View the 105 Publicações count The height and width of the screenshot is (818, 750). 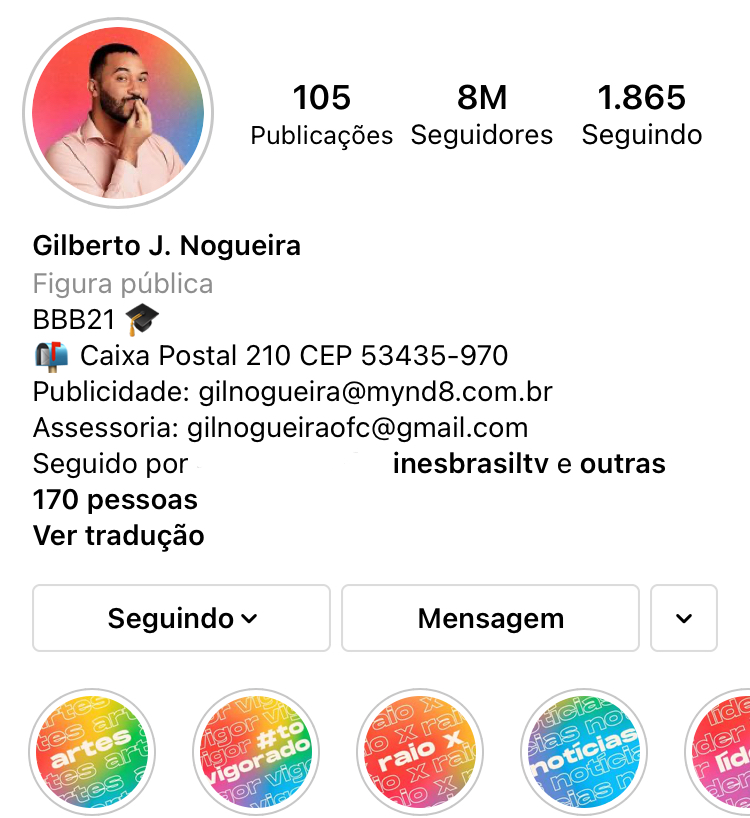[x=321, y=114]
